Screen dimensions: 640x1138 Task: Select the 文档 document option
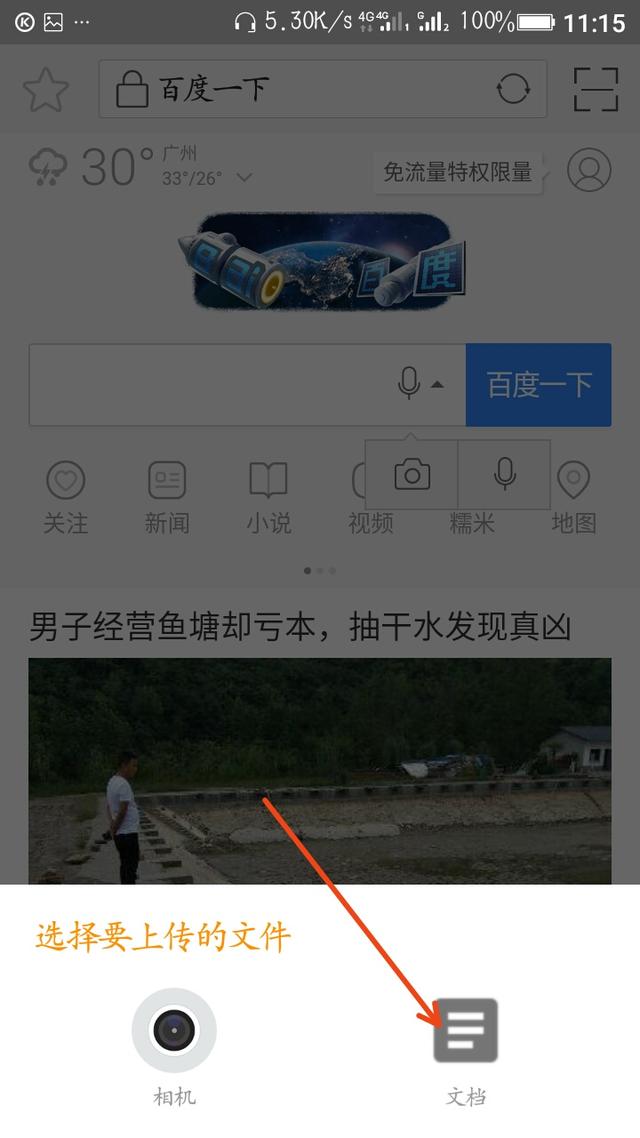coord(465,1031)
